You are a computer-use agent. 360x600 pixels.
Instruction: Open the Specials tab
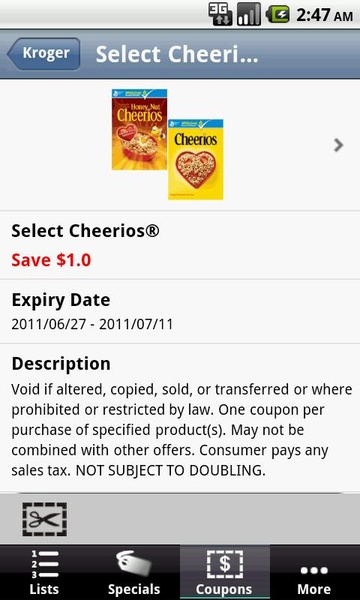click(x=134, y=572)
